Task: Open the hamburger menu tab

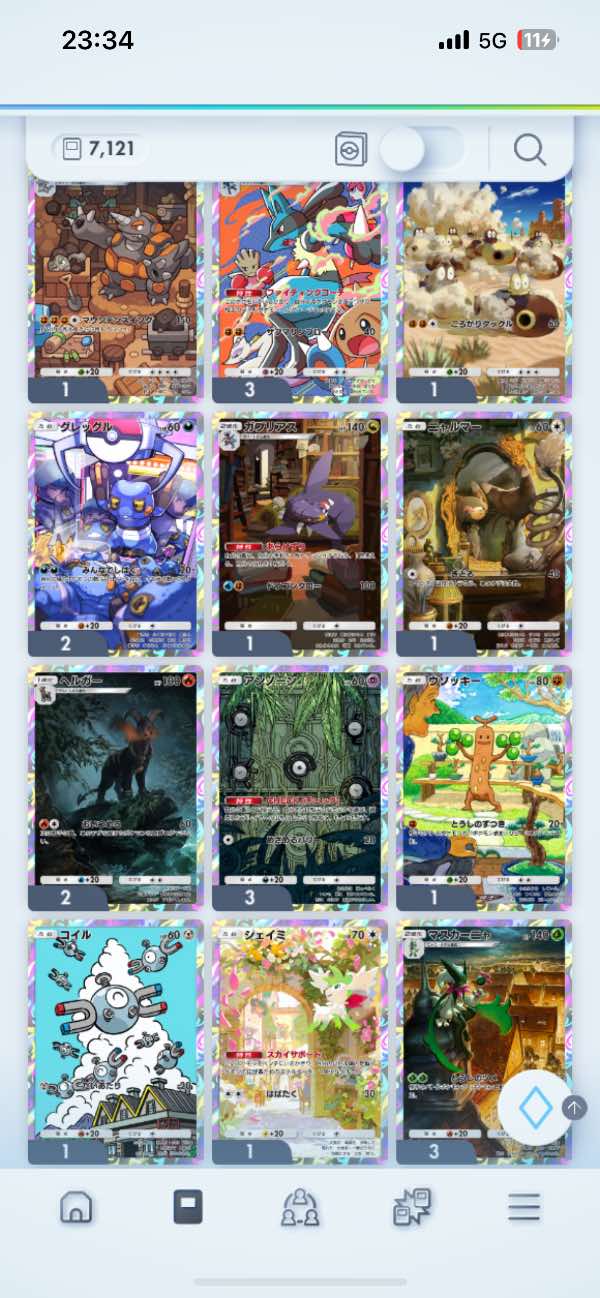Action: click(x=524, y=1207)
